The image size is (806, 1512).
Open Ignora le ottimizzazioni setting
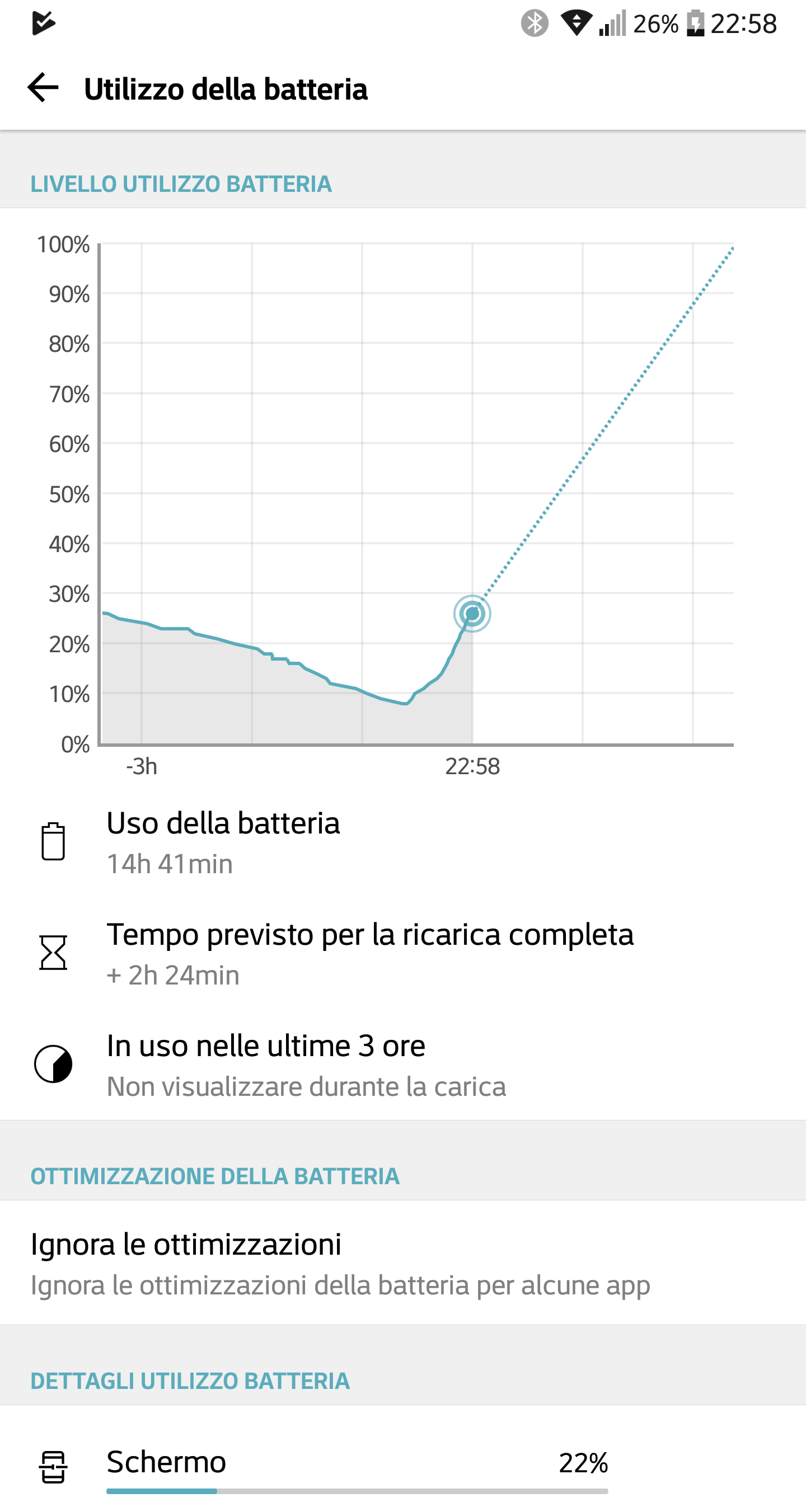341,1263
